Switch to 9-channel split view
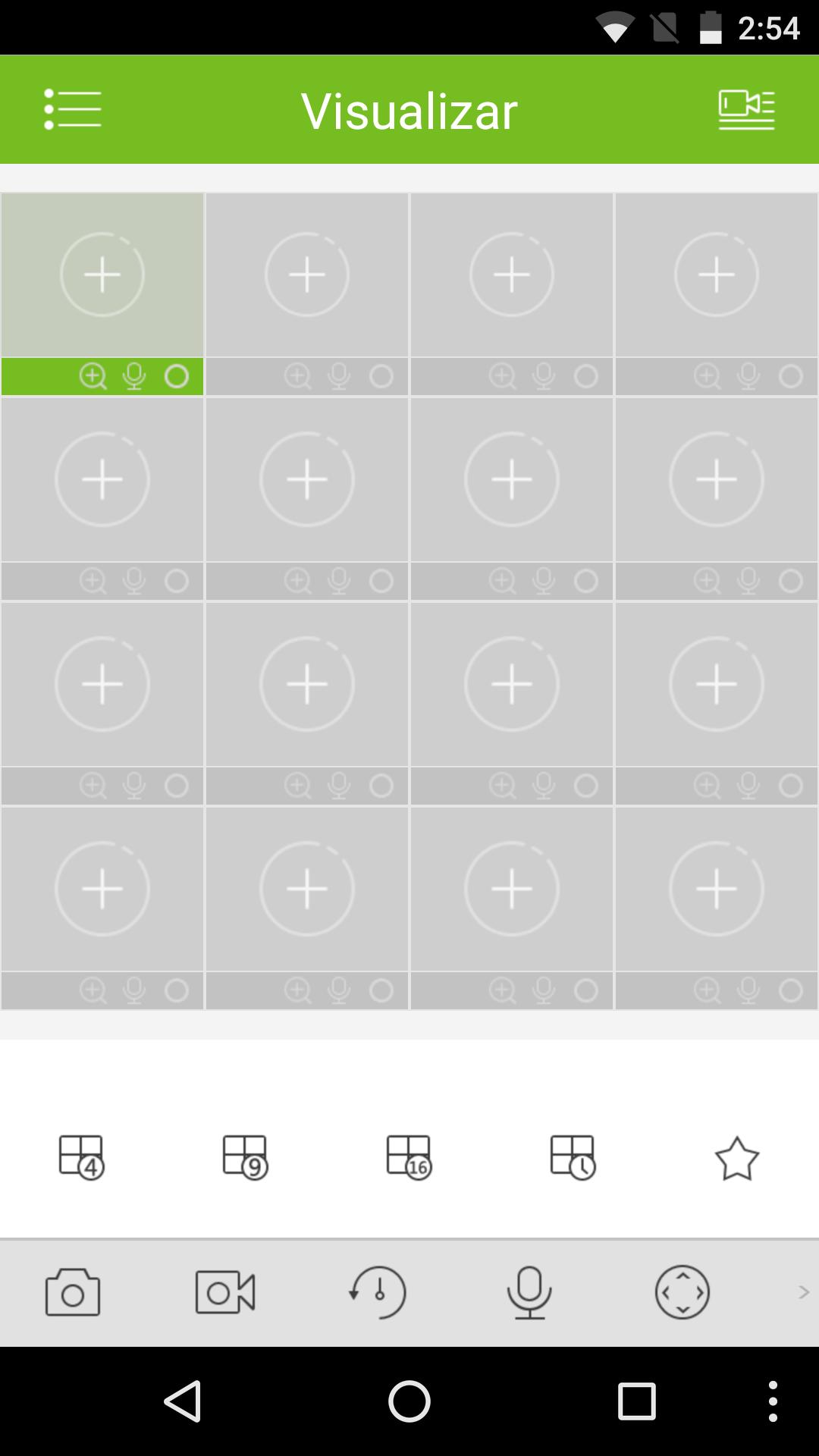Image resolution: width=819 pixels, height=1456 pixels. point(245,1157)
